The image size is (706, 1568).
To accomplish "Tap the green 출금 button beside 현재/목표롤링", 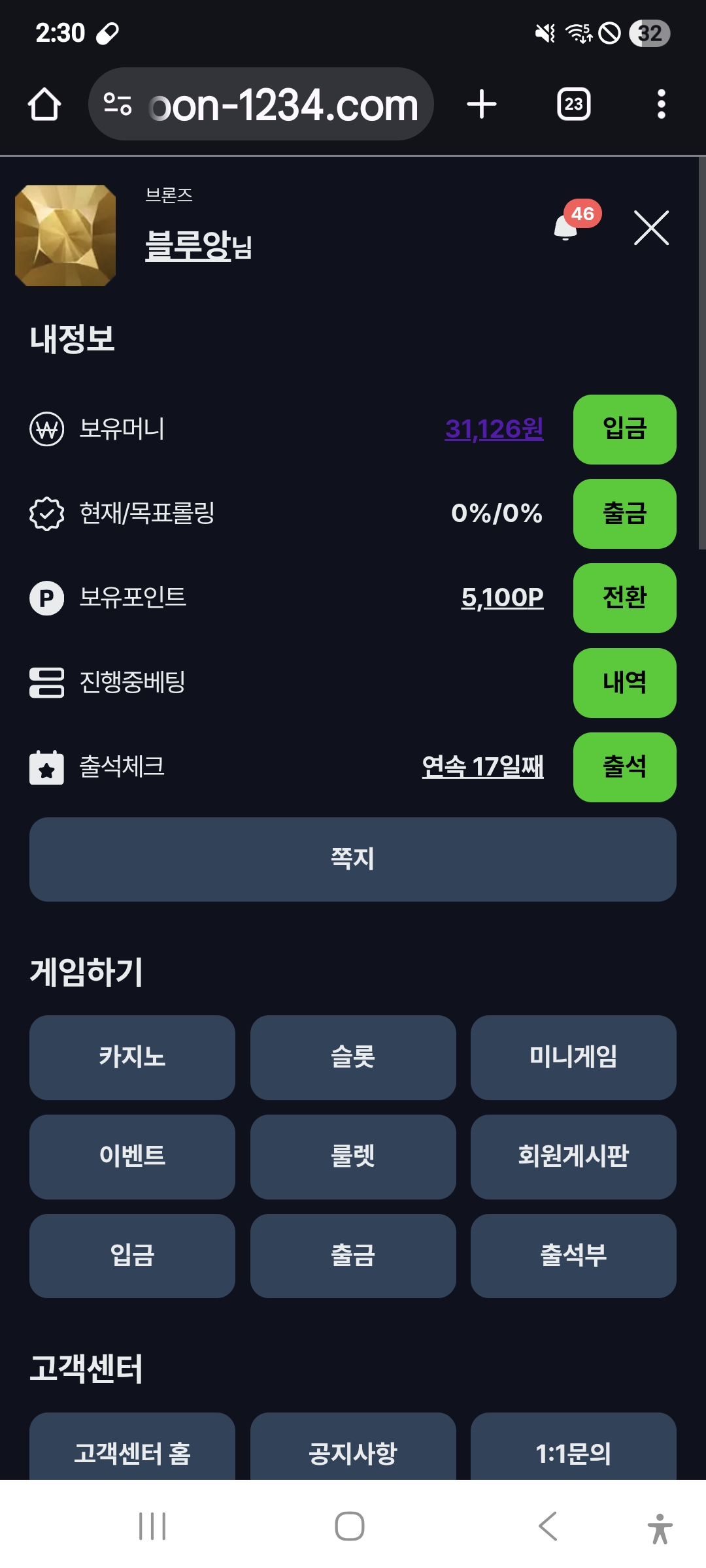I will tap(624, 514).
